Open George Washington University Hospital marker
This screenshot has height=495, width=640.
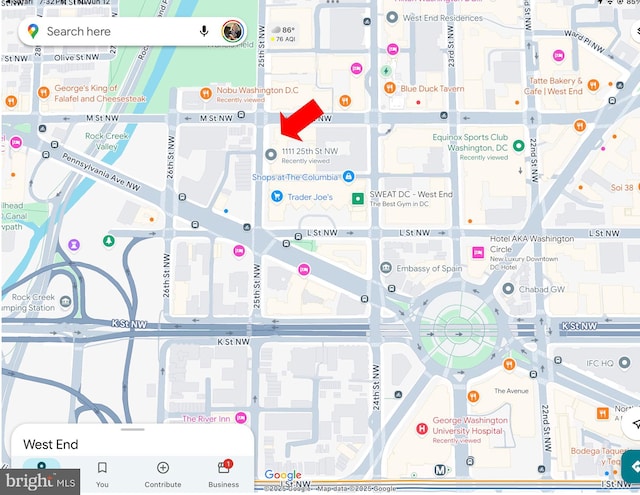click(x=422, y=428)
